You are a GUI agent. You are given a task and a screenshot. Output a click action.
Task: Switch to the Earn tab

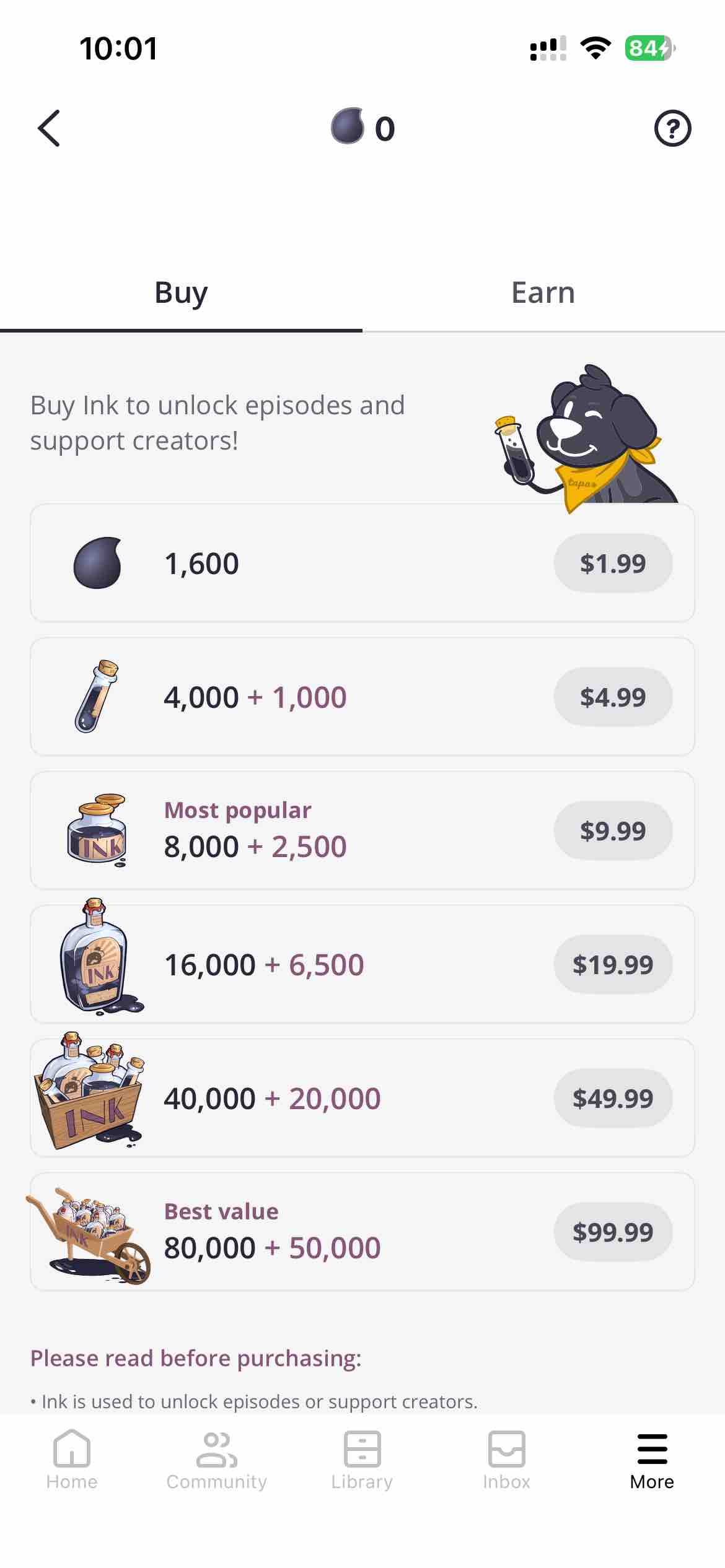(x=543, y=293)
